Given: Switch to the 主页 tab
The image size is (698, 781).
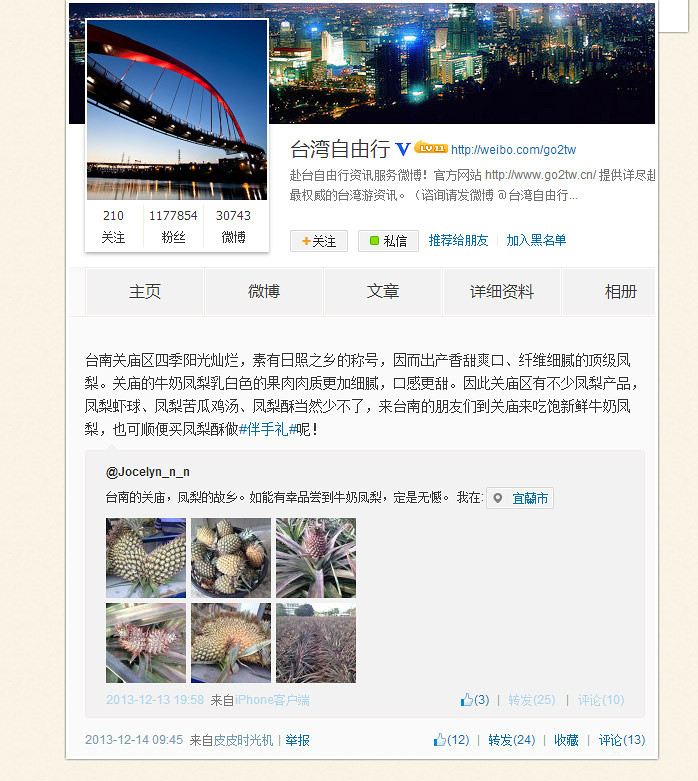Looking at the screenshot, I should [x=145, y=292].
